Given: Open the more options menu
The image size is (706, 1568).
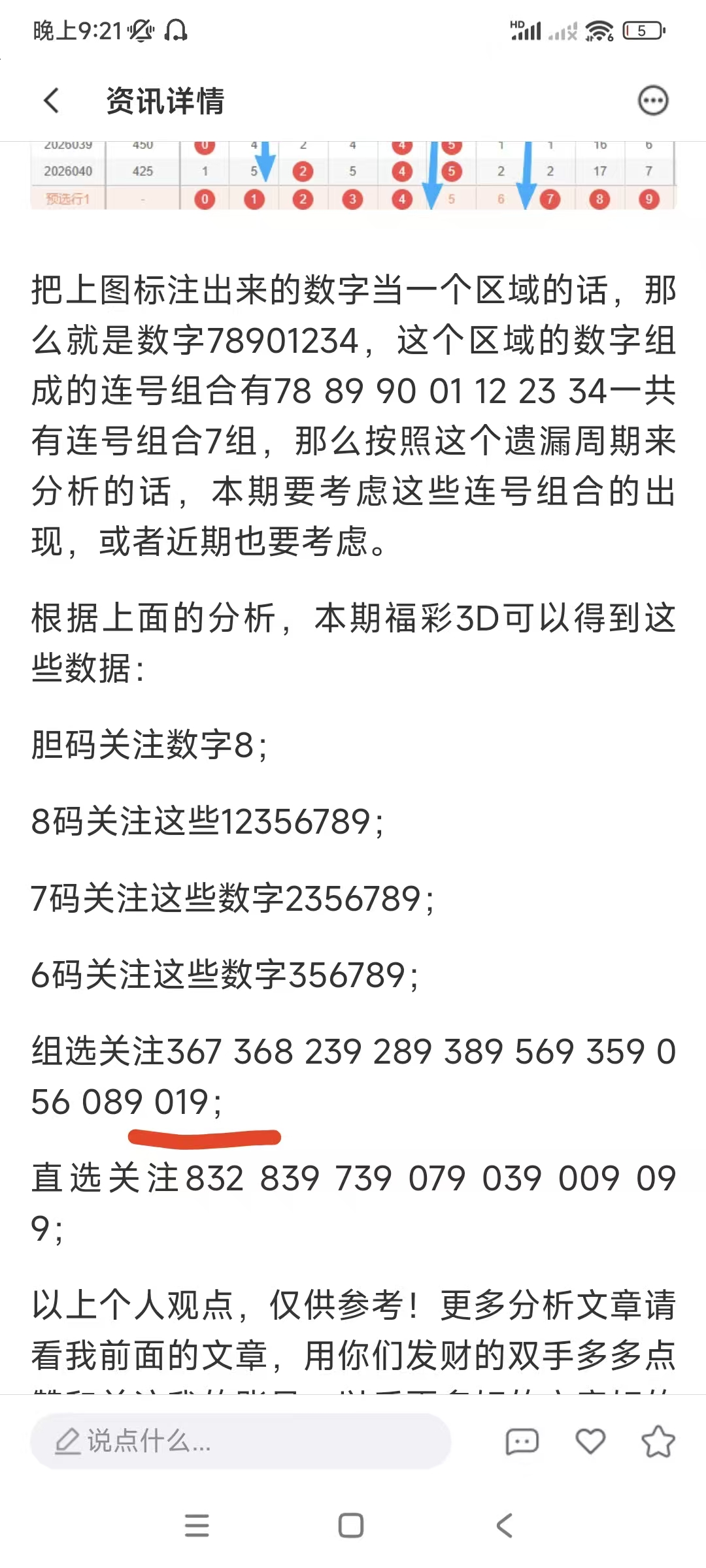Looking at the screenshot, I should coord(653,101).
